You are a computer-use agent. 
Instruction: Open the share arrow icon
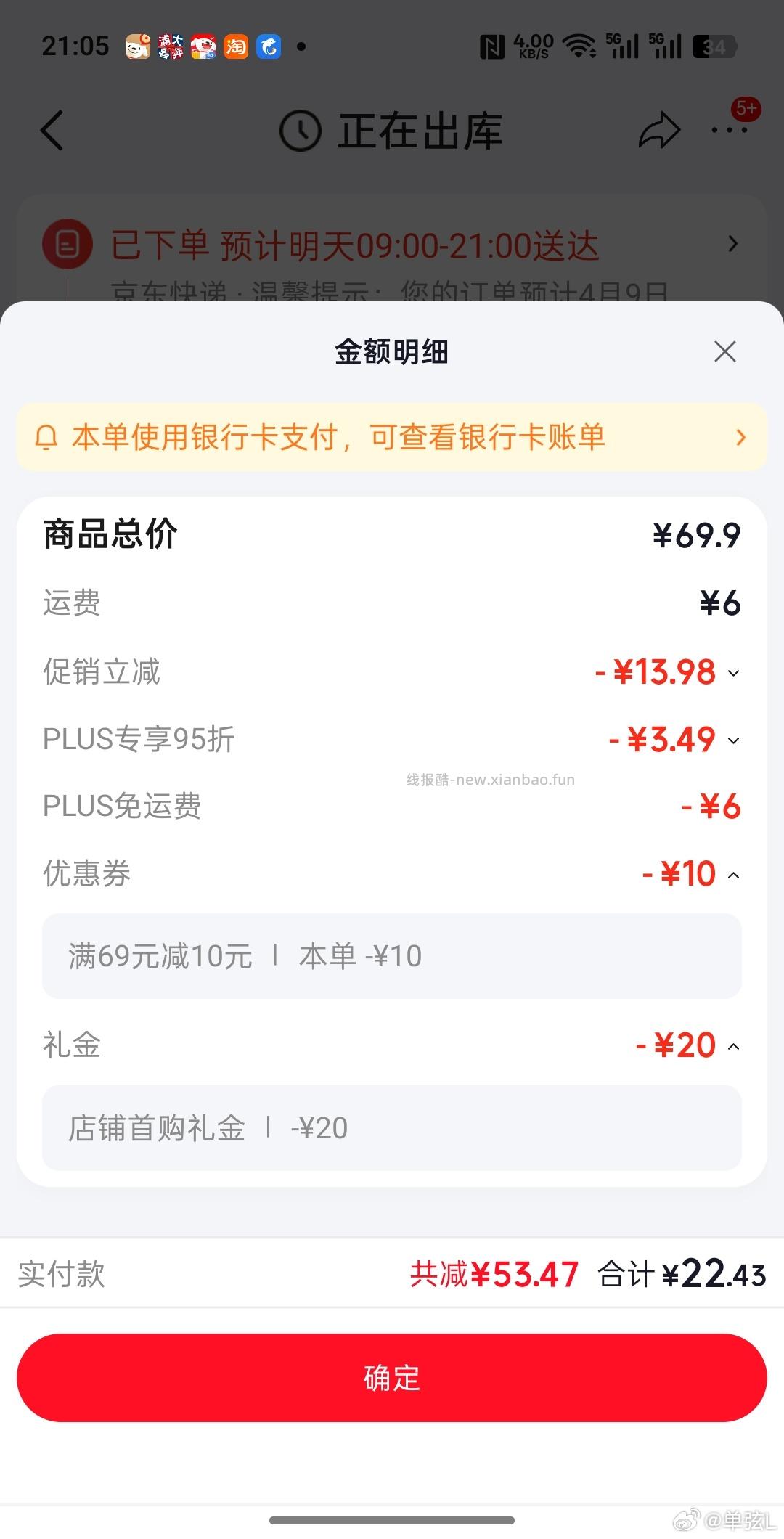pos(659,131)
